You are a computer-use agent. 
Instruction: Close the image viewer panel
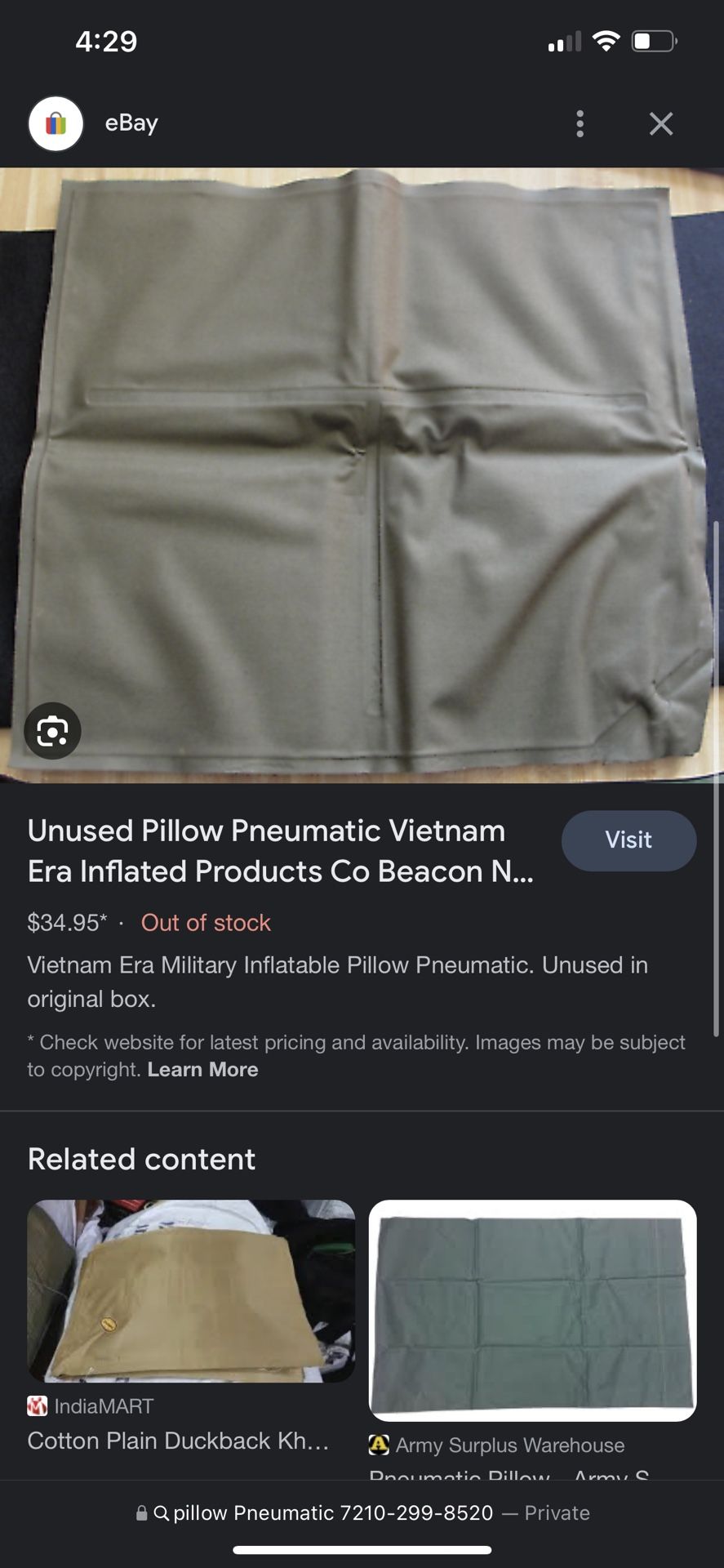pyautogui.click(x=660, y=124)
